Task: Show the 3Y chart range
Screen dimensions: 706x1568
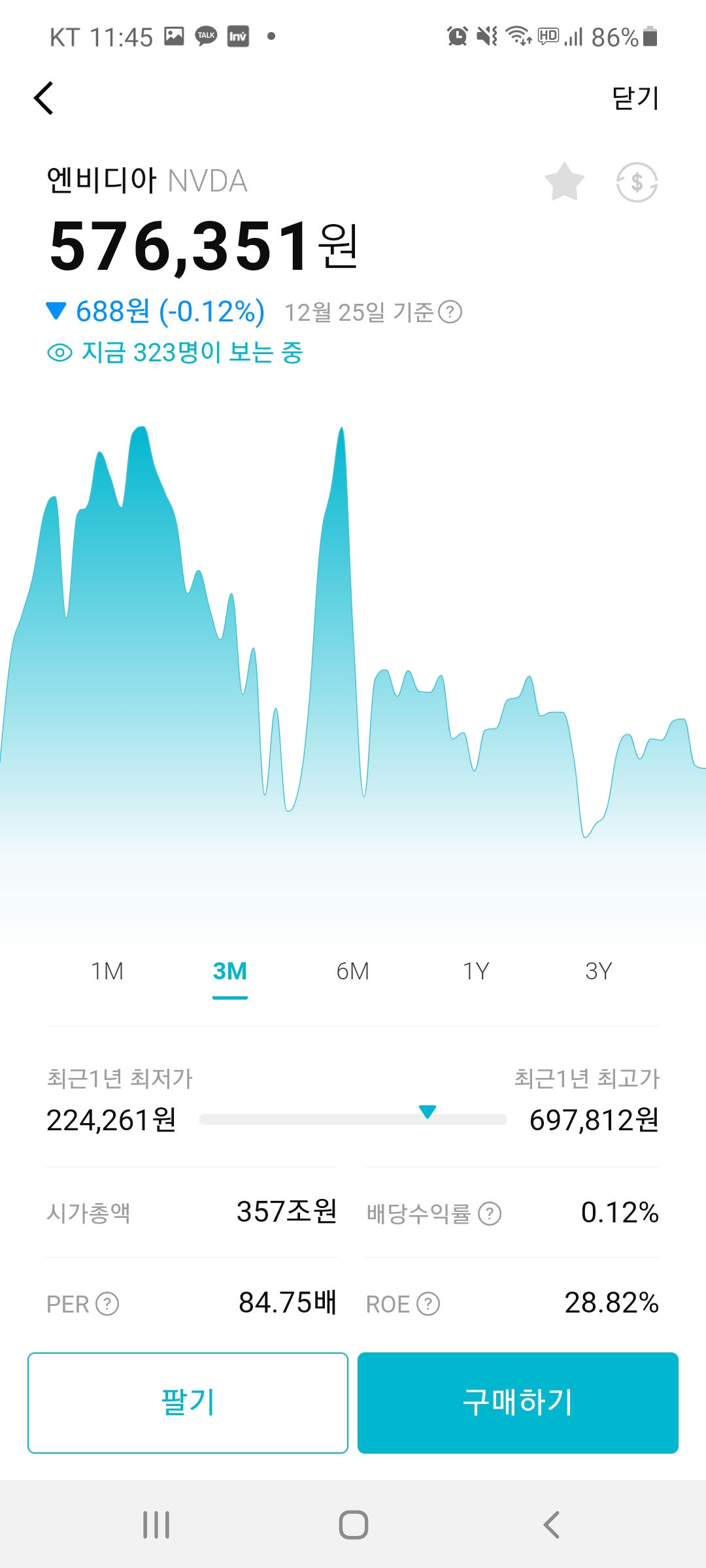Action: click(598, 972)
